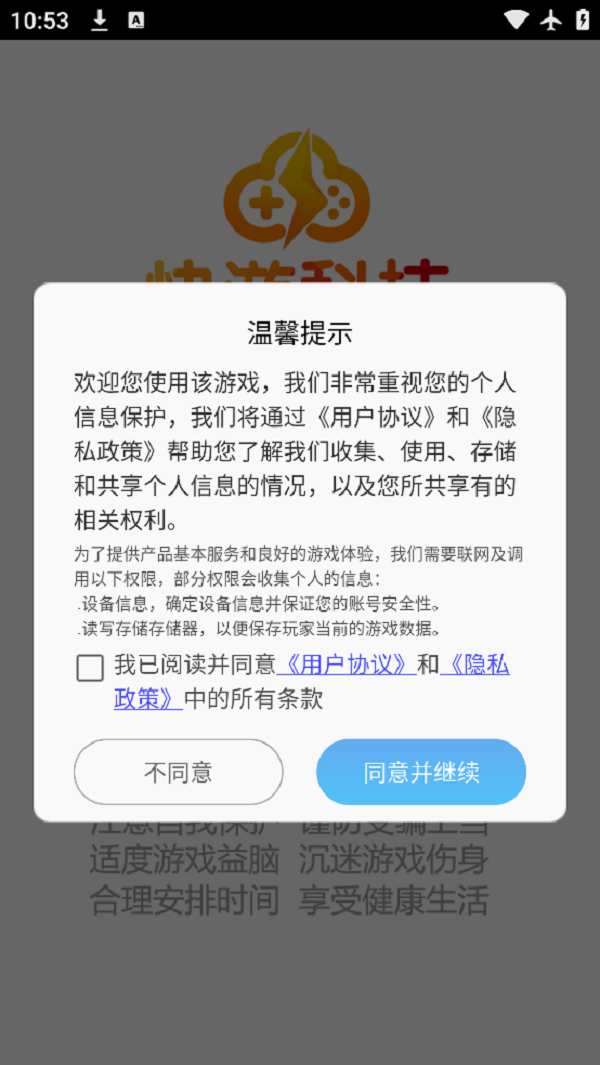Select 同意并继续 to proceed
The width and height of the screenshot is (600, 1065).
(x=421, y=772)
